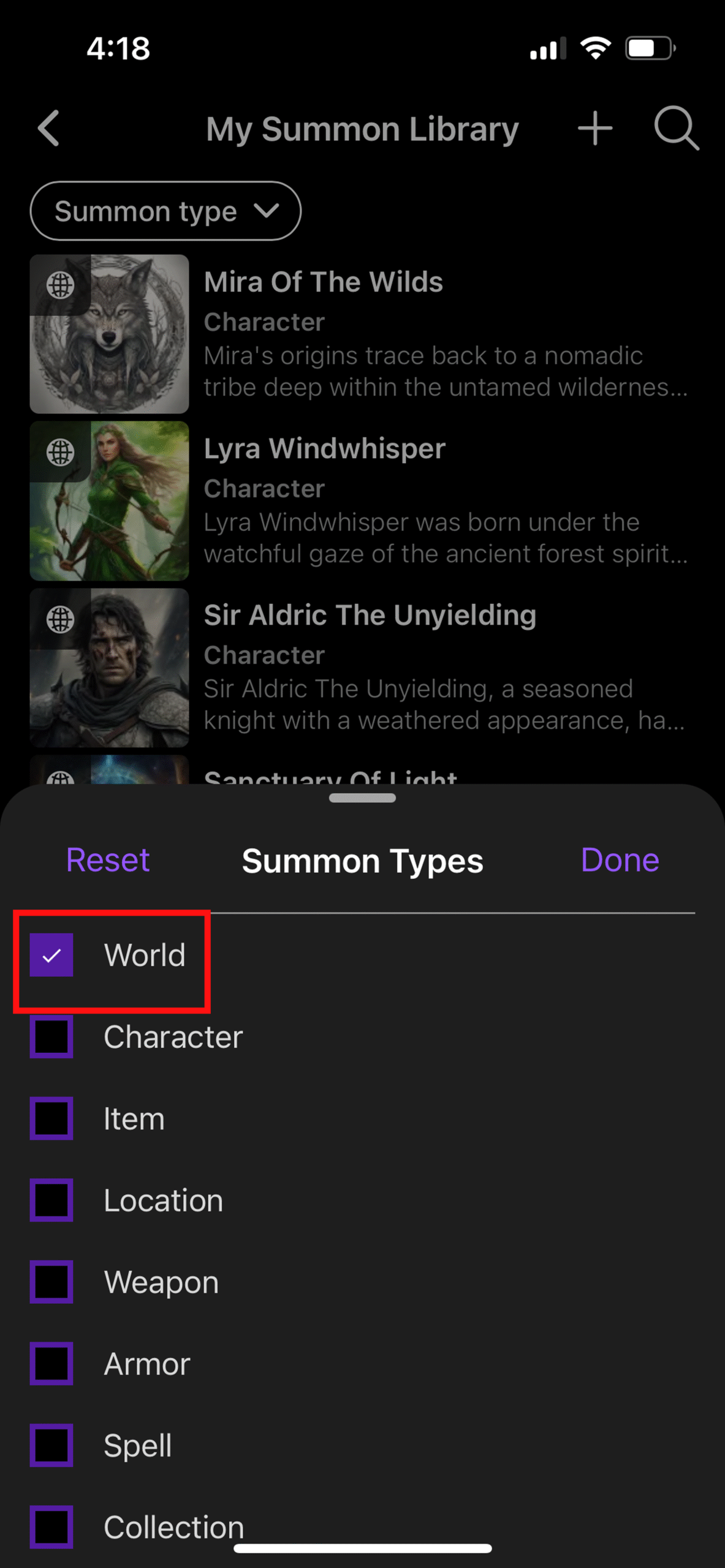Confirm filter selection with Done

(x=620, y=860)
